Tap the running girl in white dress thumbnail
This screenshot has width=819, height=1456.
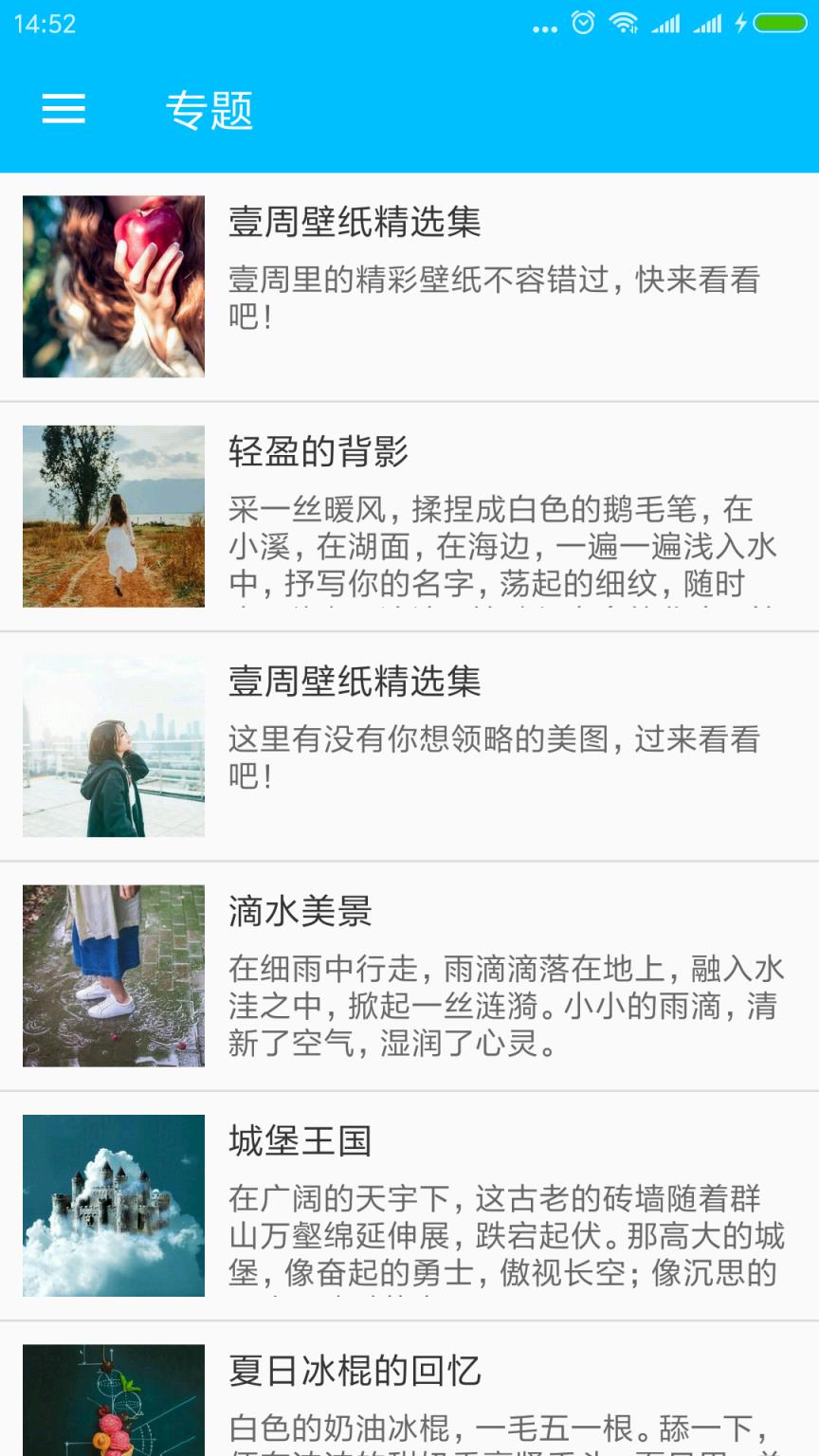pyautogui.click(x=113, y=517)
